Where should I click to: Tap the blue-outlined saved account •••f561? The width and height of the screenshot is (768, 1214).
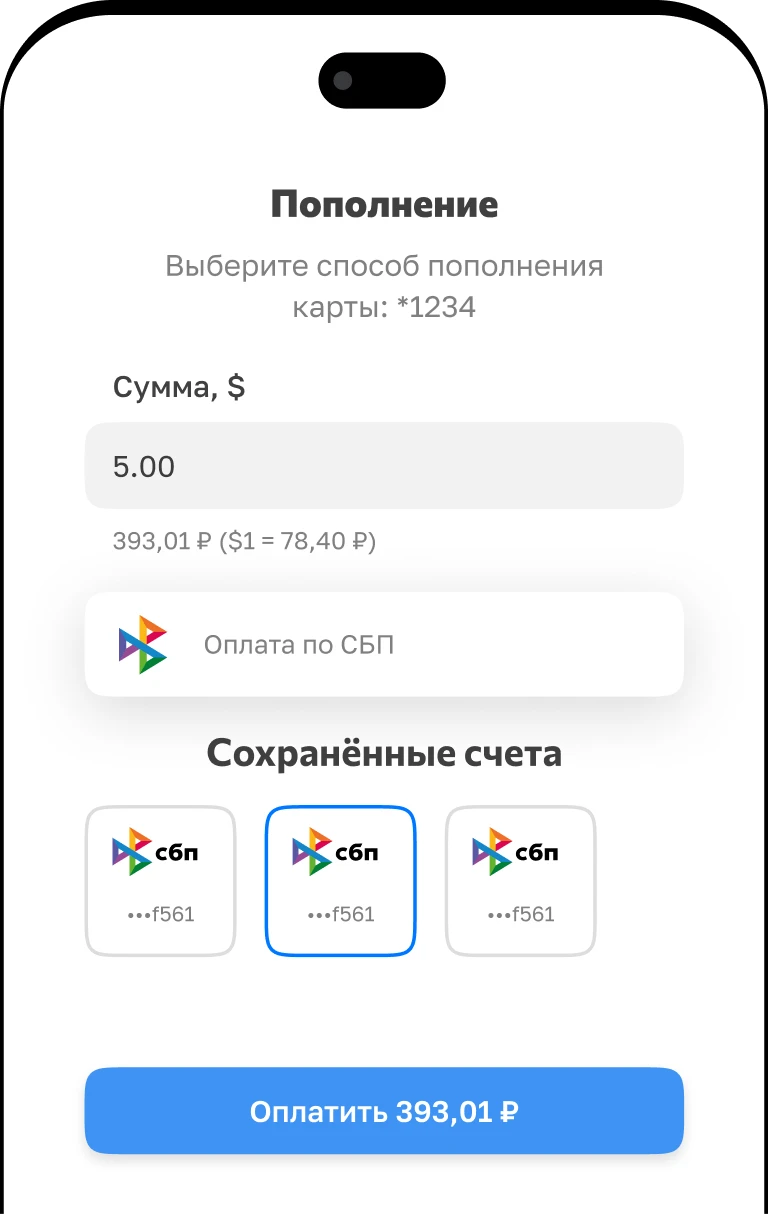pos(340,881)
